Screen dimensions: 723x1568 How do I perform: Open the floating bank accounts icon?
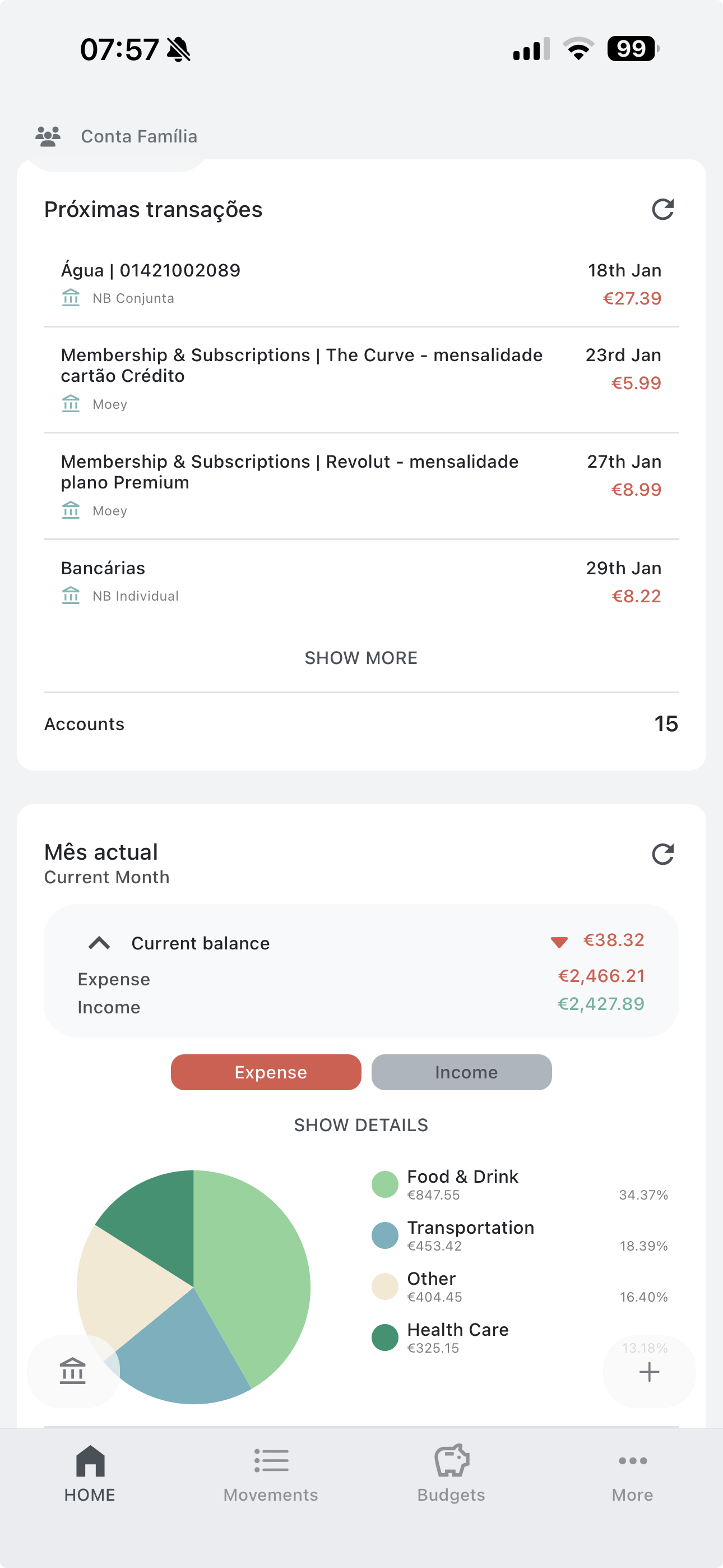(72, 1371)
